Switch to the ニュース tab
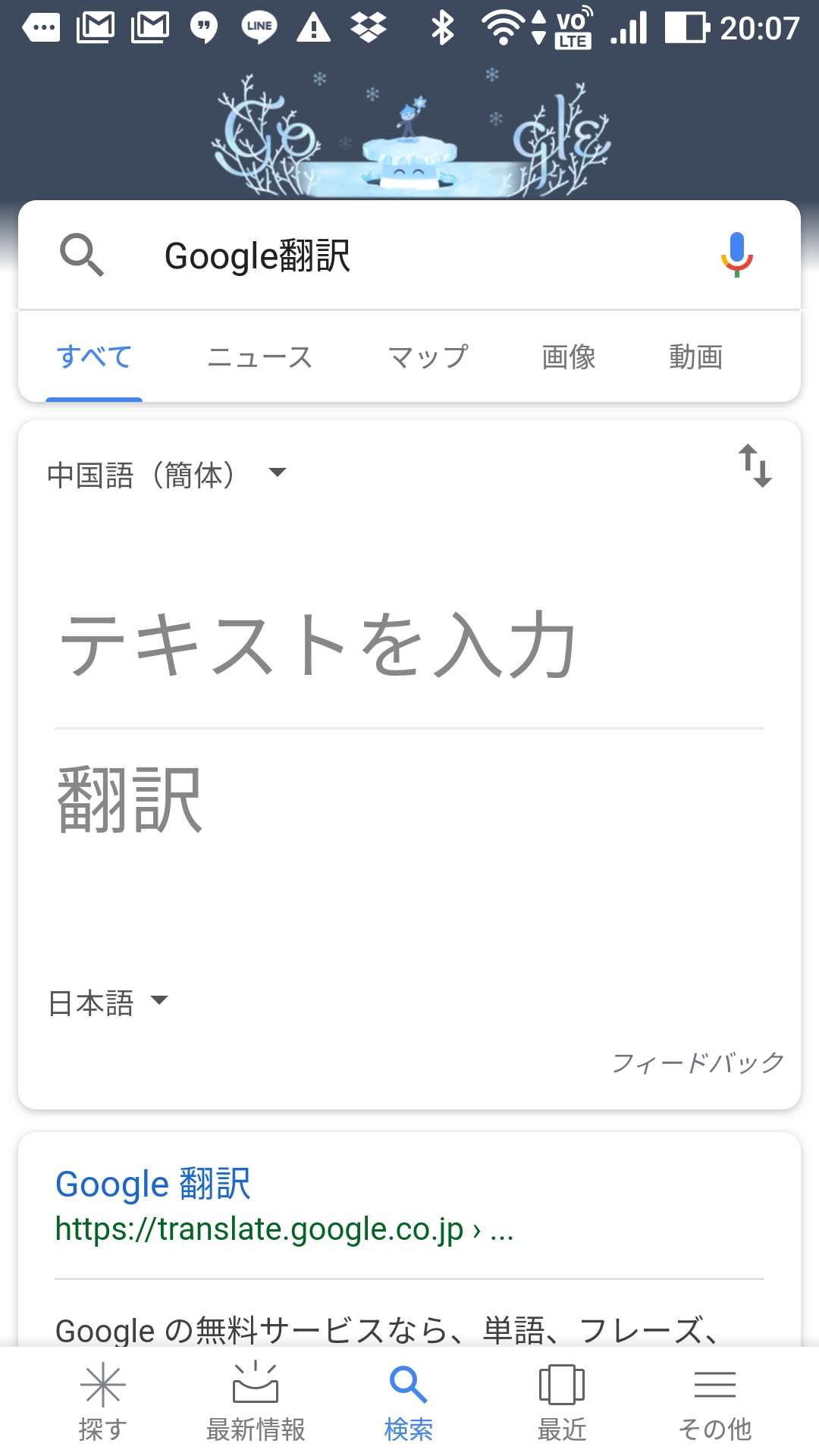 pyautogui.click(x=259, y=356)
